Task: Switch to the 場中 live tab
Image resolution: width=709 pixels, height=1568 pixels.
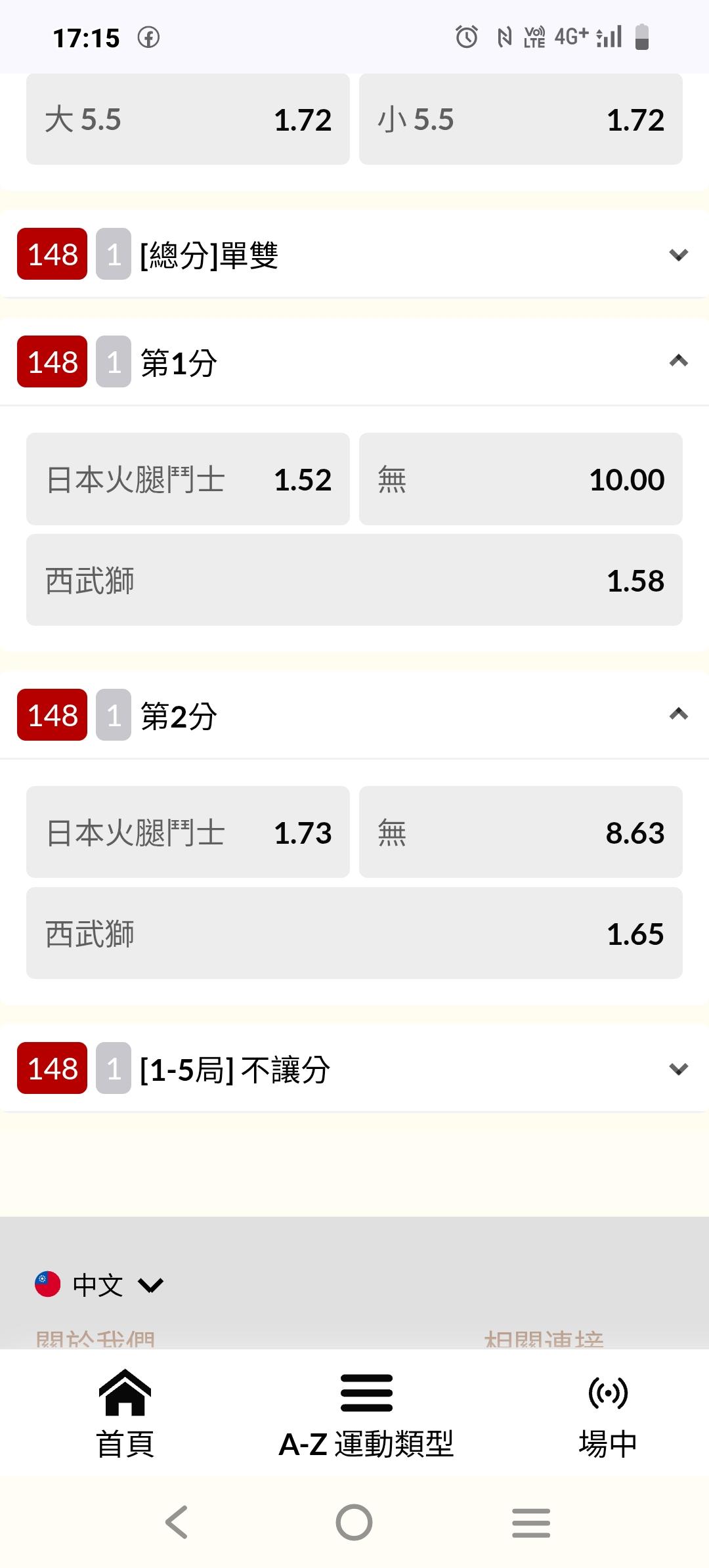Action: tap(608, 1414)
